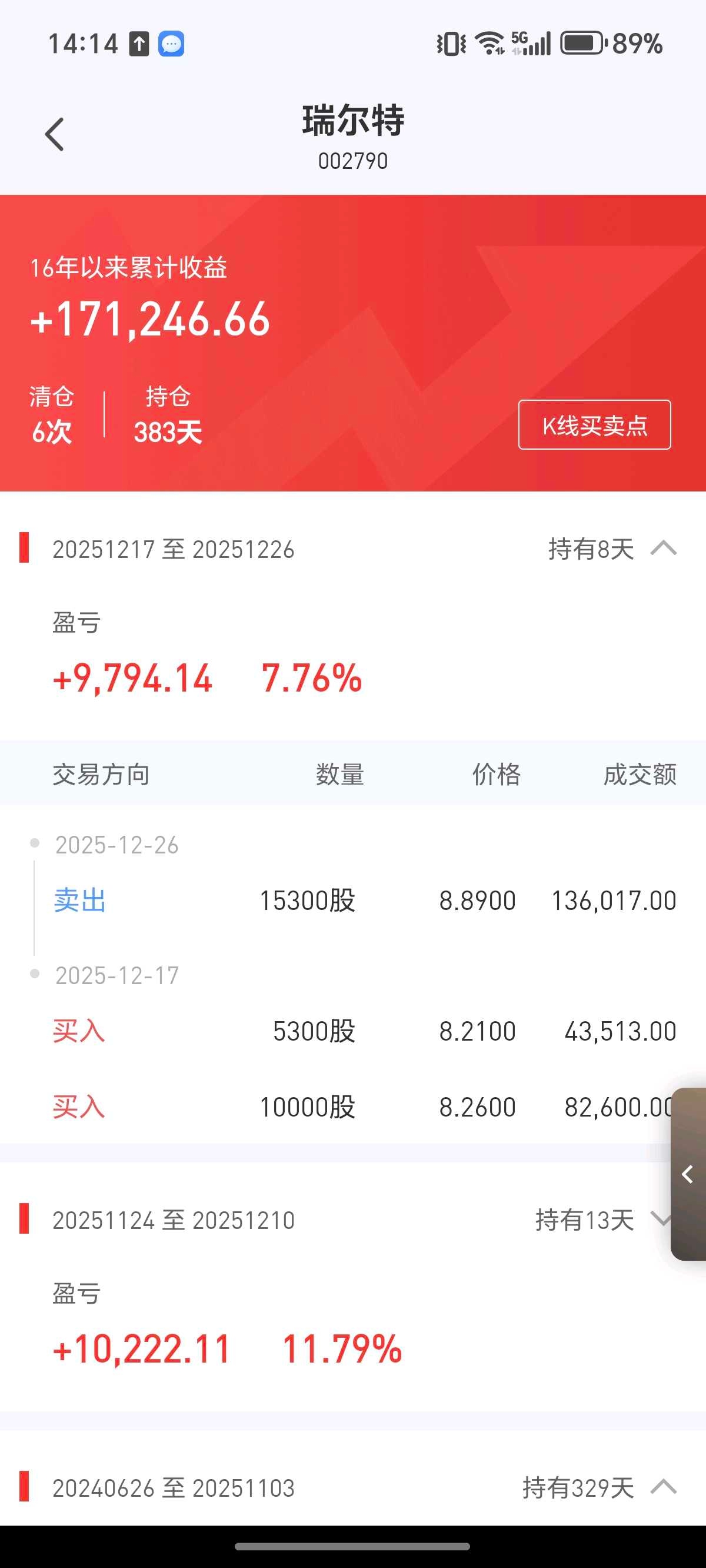Collapse the 20240626 至 20251103 holding period

point(664,1487)
